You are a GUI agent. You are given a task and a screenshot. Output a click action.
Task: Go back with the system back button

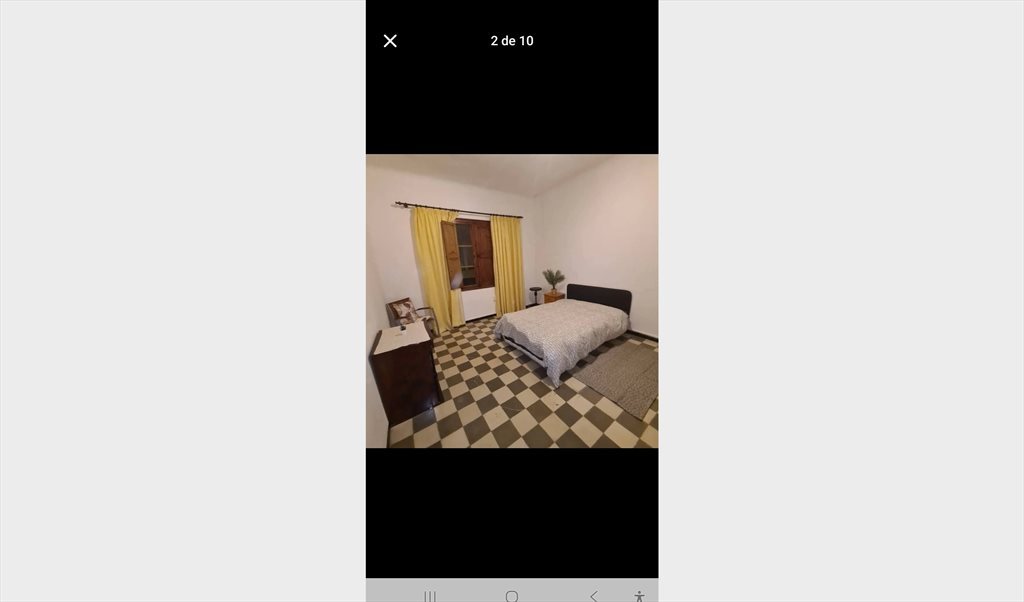click(593, 596)
